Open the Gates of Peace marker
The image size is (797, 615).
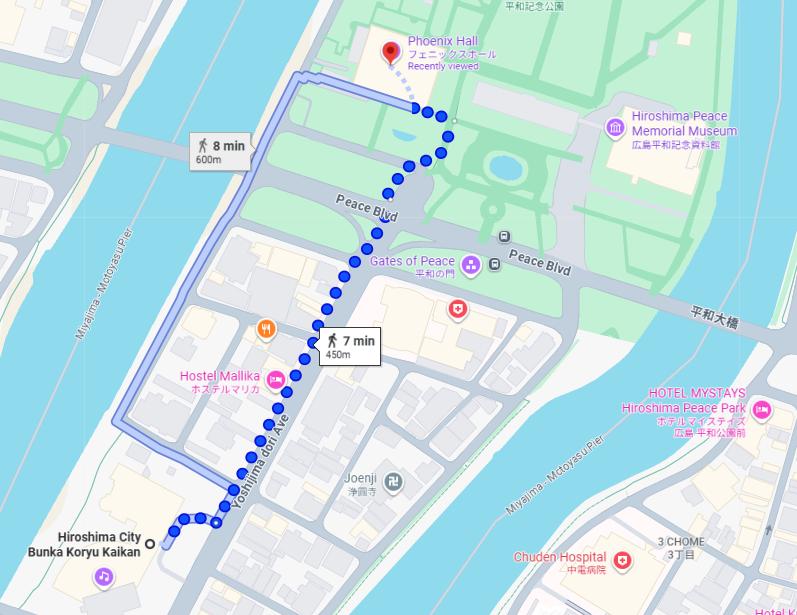494,264
